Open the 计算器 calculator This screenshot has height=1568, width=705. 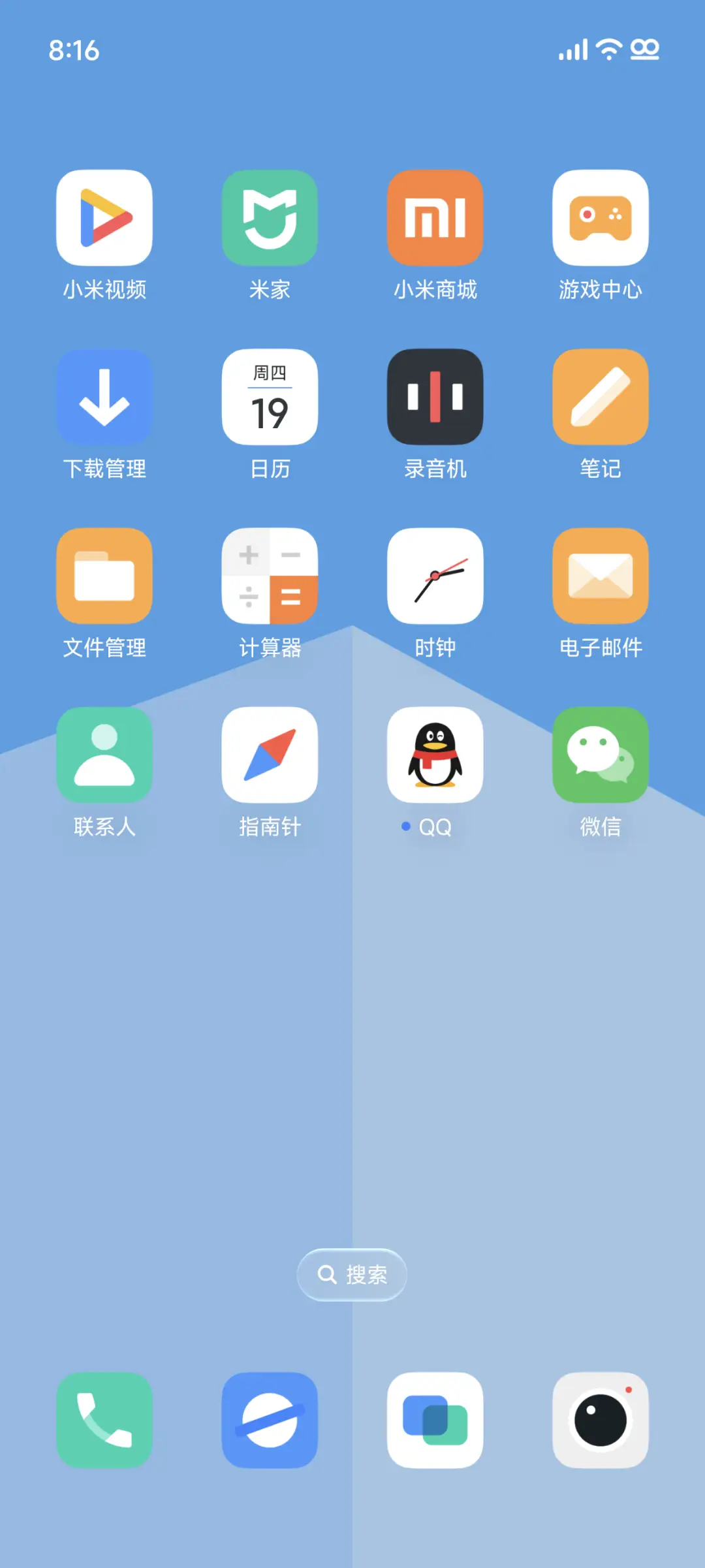point(270,575)
